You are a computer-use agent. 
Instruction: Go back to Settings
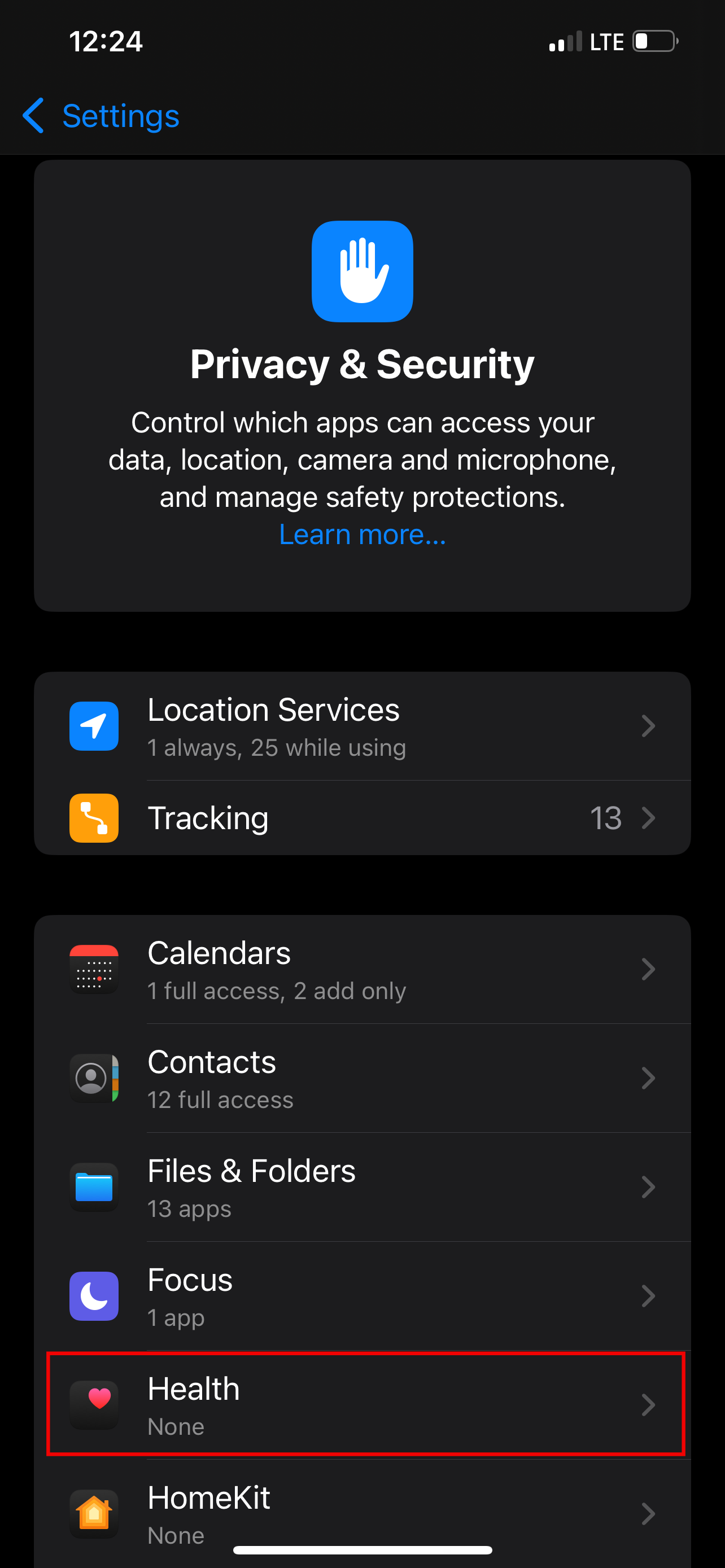tap(102, 116)
